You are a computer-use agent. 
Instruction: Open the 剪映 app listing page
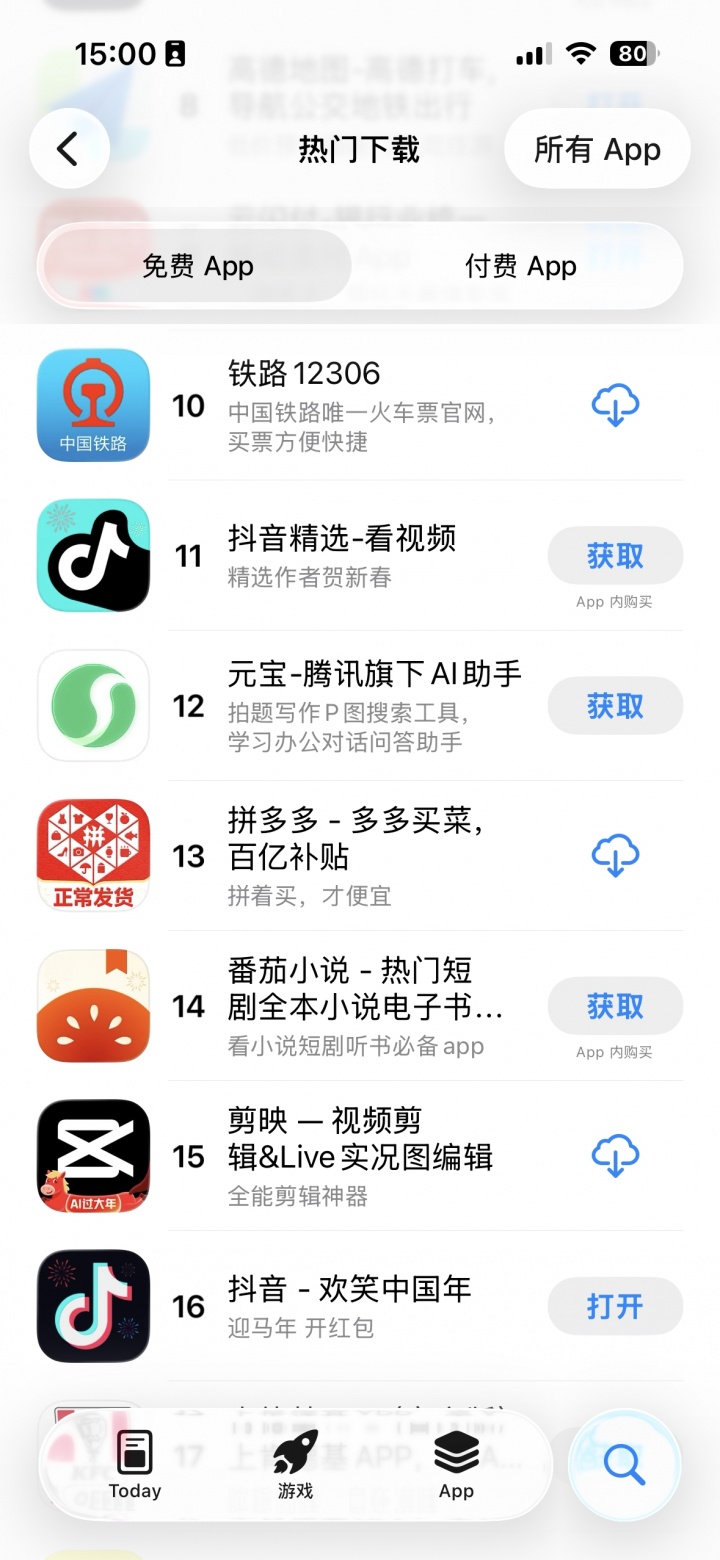point(360,1156)
